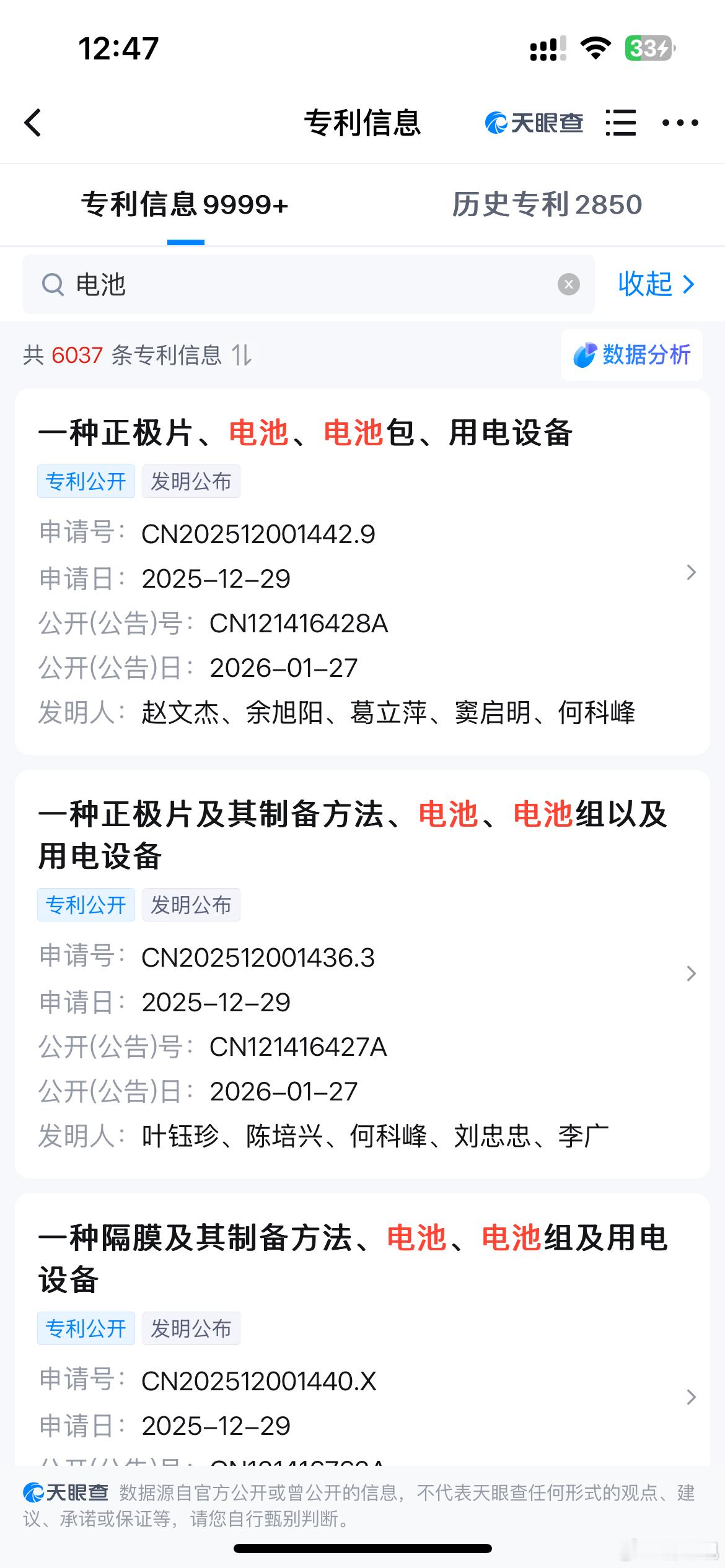Clear the search text with the X

tap(568, 284)
